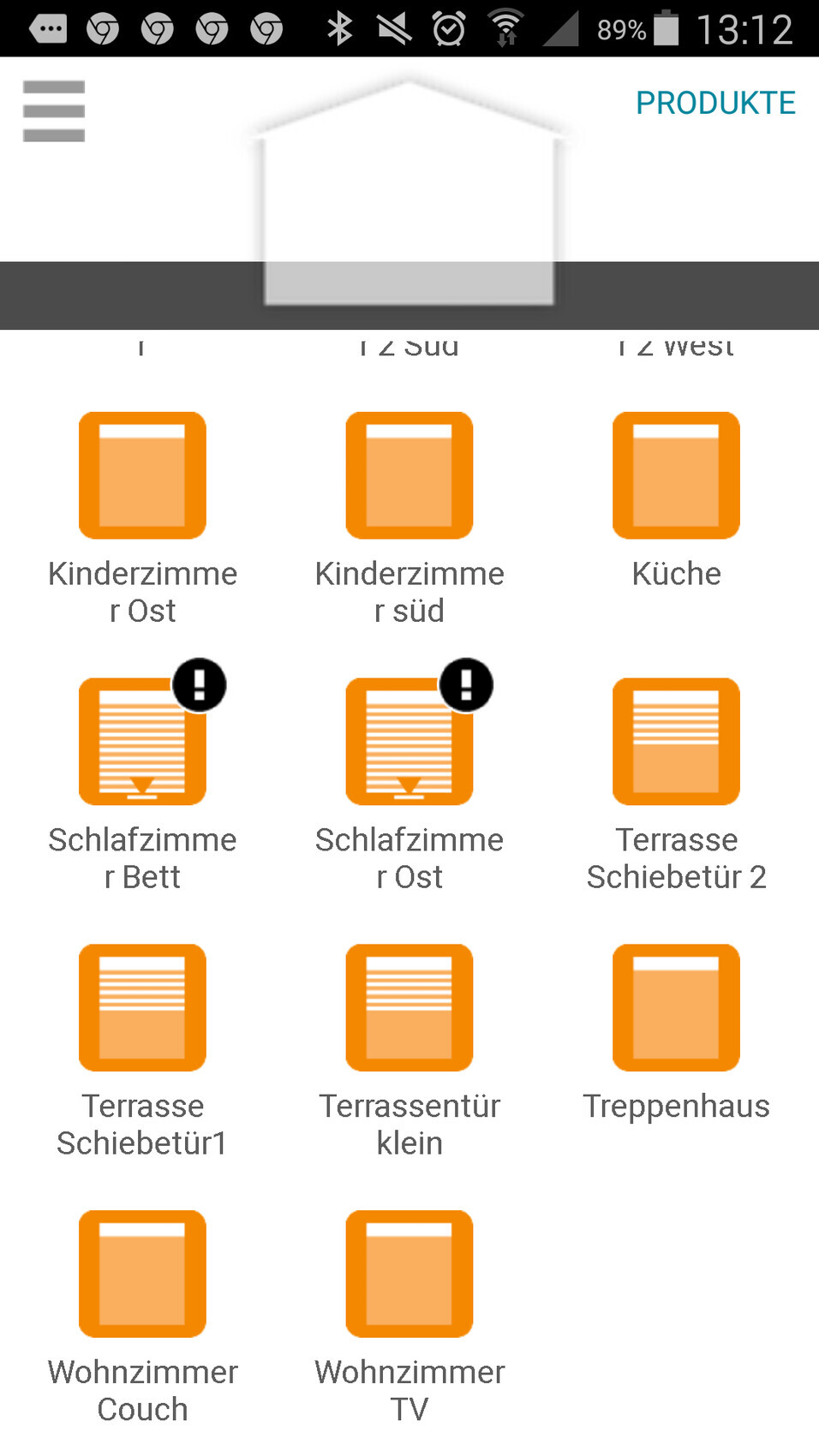
Task: Select the Wohnzimmer Couch shutter
Action: pos(142,1274)
